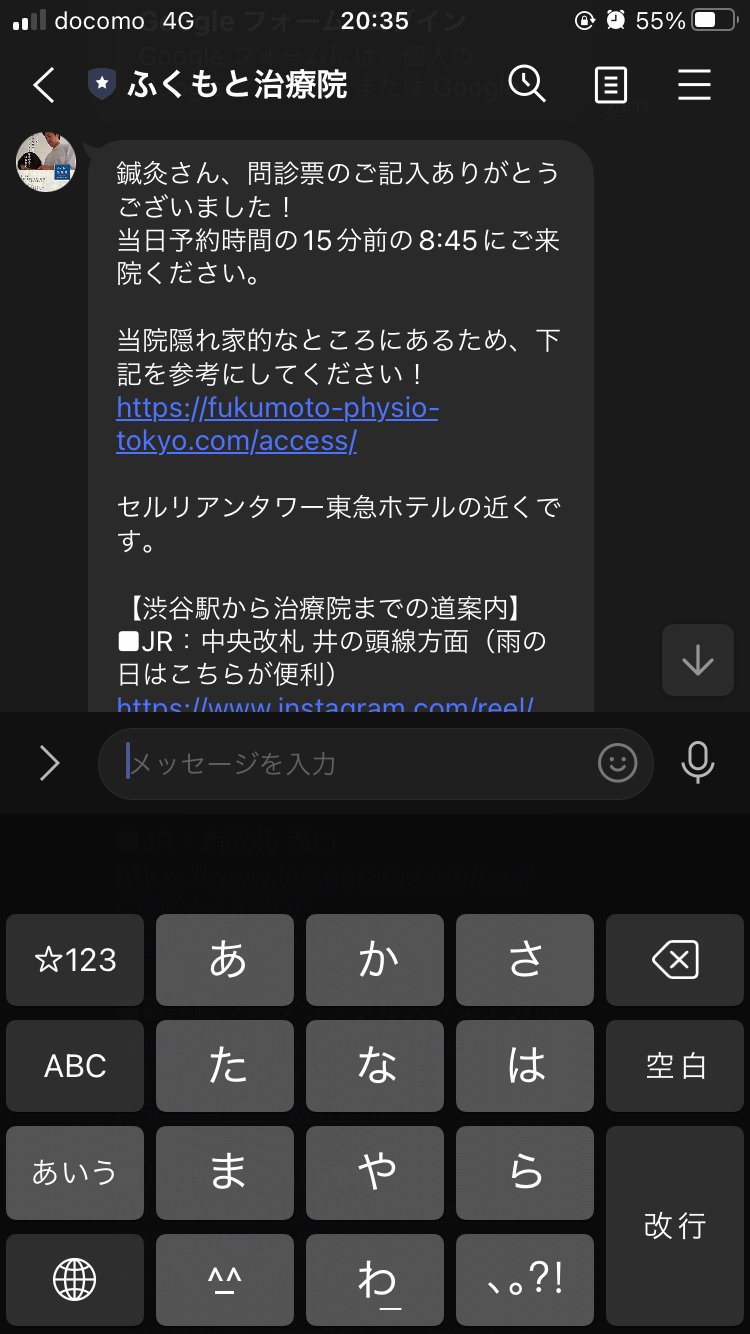Viewport: 750px width, 1334px height.
Task: Open the instagram.com/reel link
Action: (325, 704)
